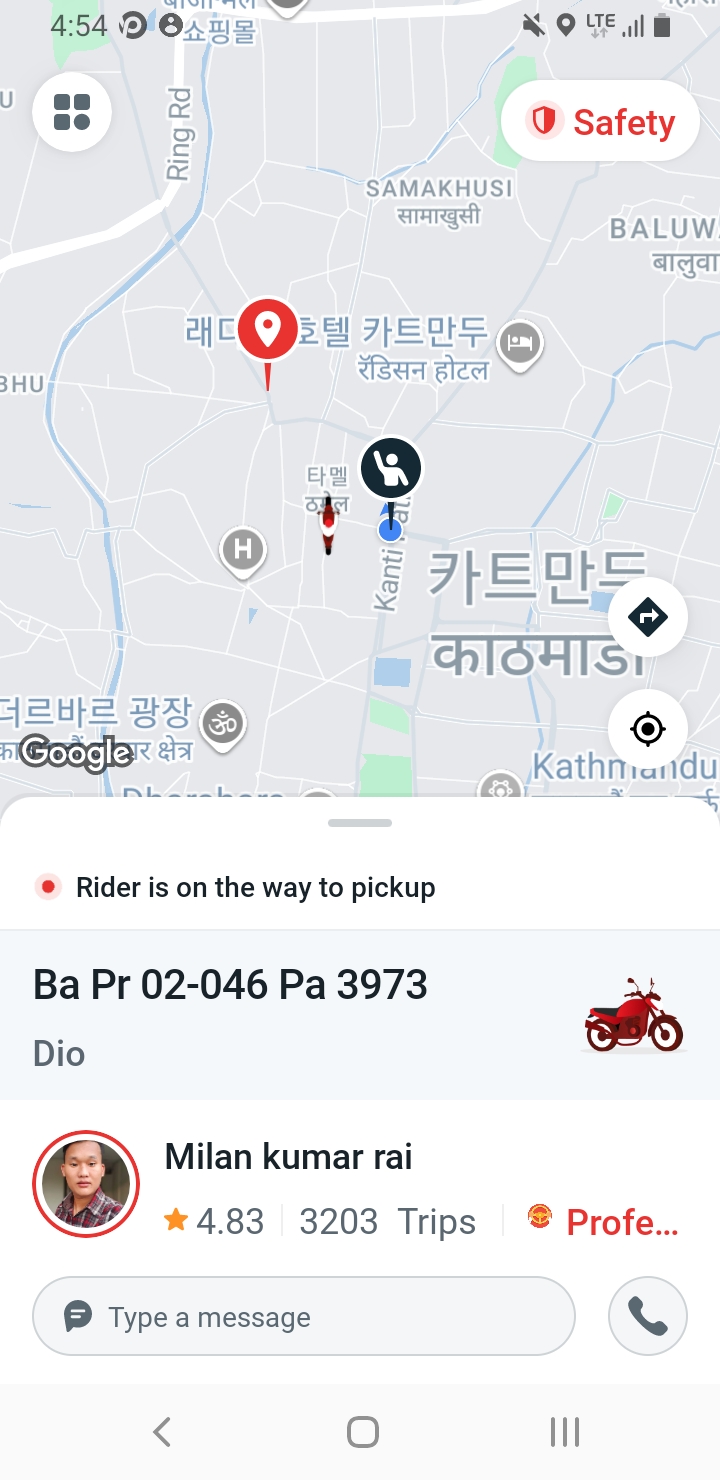View Milan kumar rai's profile photo
Viewport: 720px width, 1480px height.
click(x=86, y=1185)
